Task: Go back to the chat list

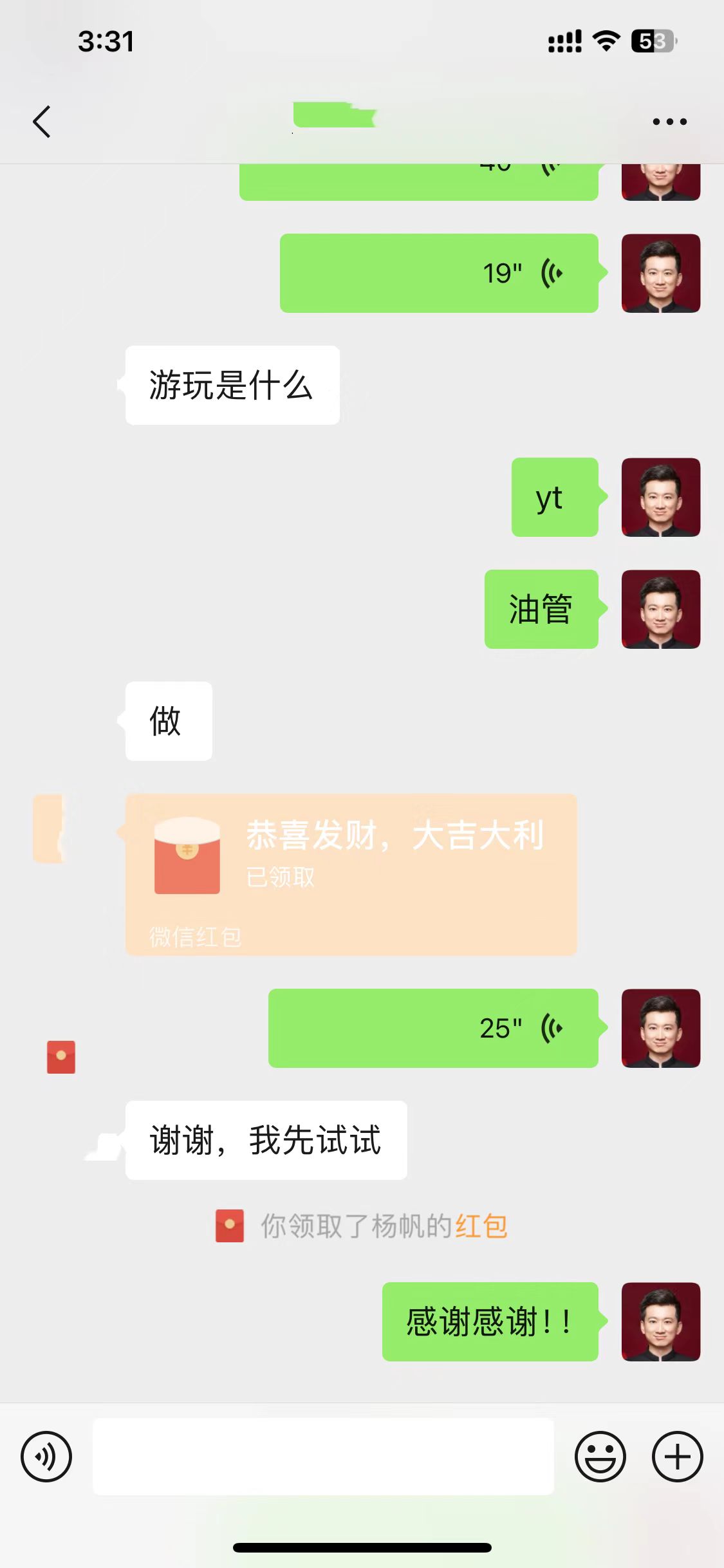Action: pyautogui.click(x=42, y=122)
